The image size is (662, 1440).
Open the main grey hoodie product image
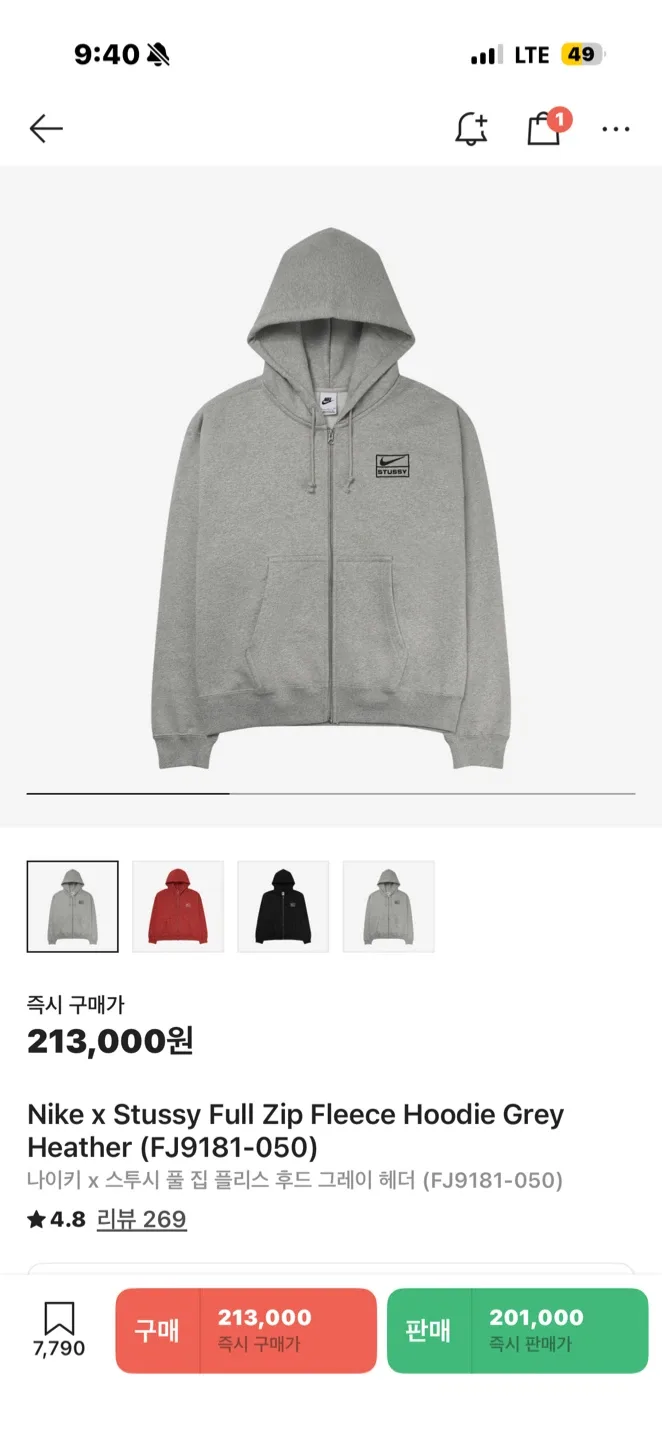[x=331, y=498]
